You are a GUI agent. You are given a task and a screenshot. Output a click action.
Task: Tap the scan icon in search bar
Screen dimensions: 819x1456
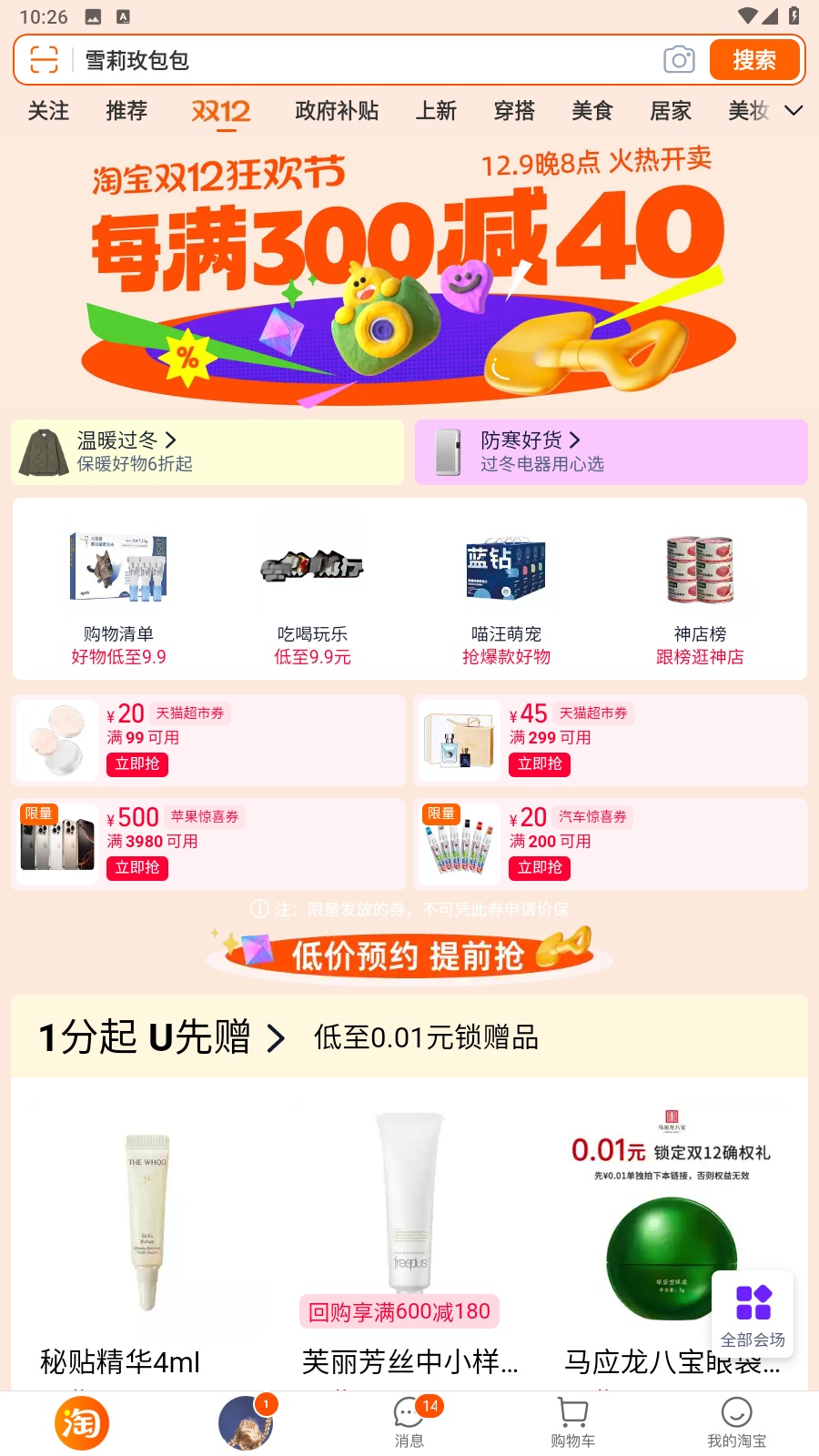tap(43, 60)
